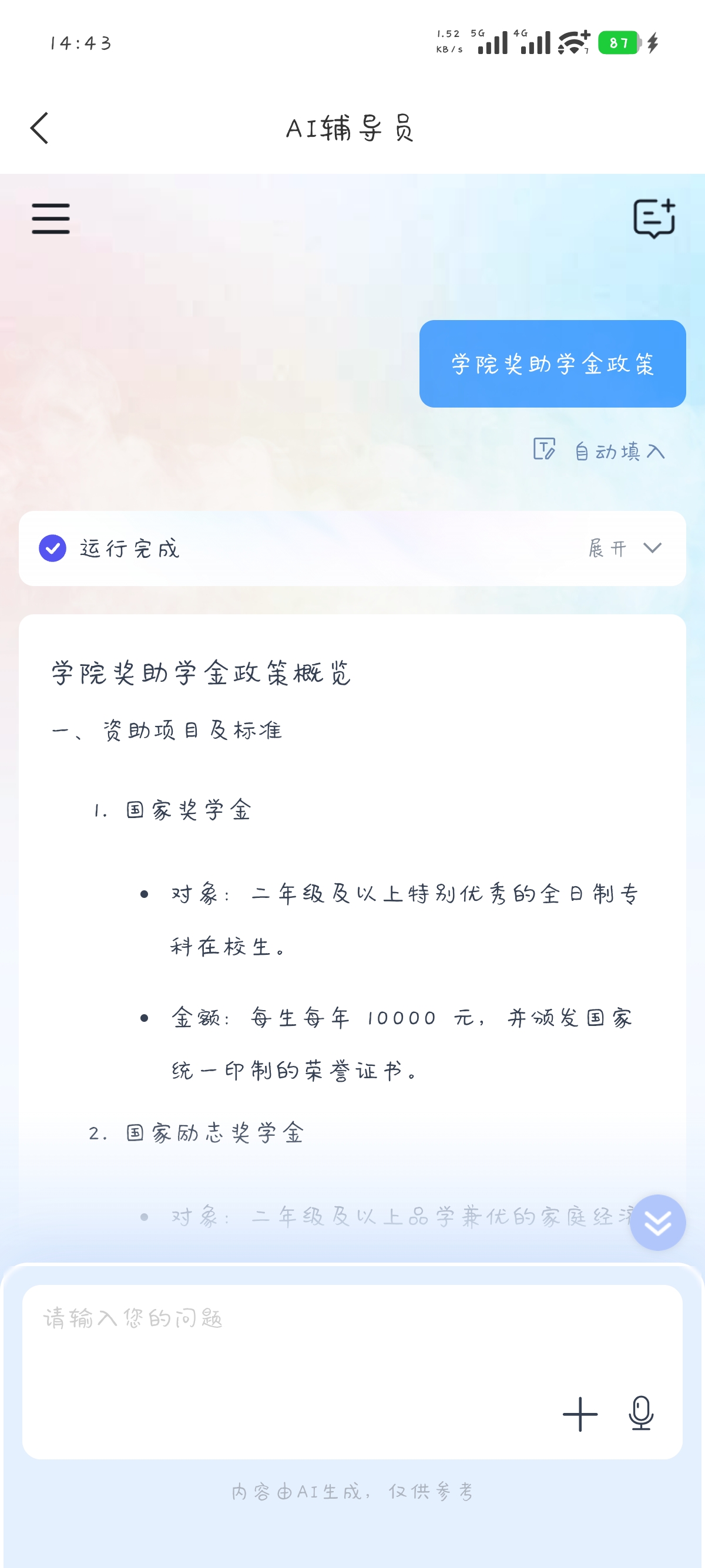Image resolution: width=705 pixels, height=1568 pixels.
Task: Tap the double-chevron to jump to bottom
Action: pos(658,1222)
